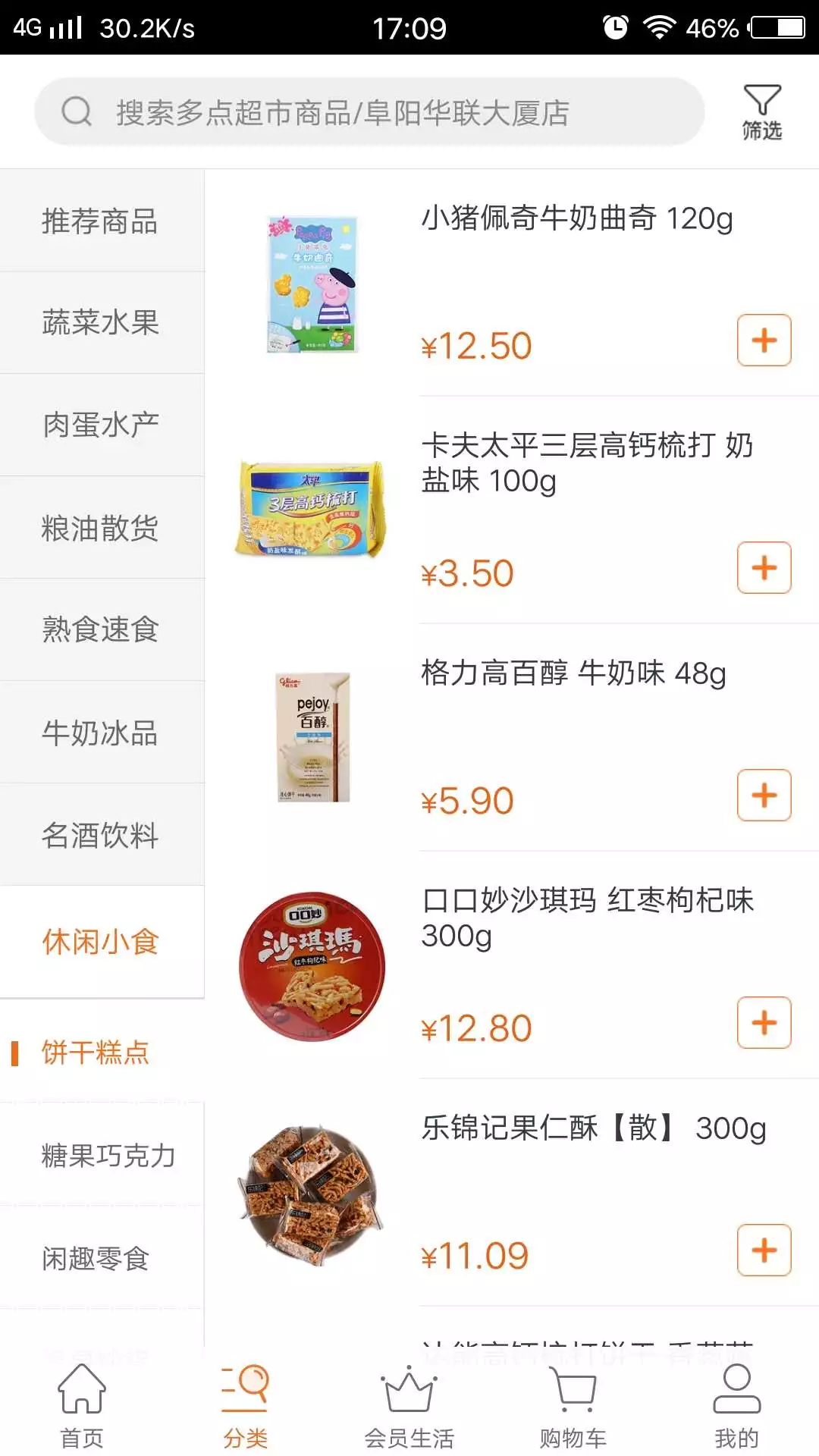Select the 推荐商品 category

(x=101, y=221)
